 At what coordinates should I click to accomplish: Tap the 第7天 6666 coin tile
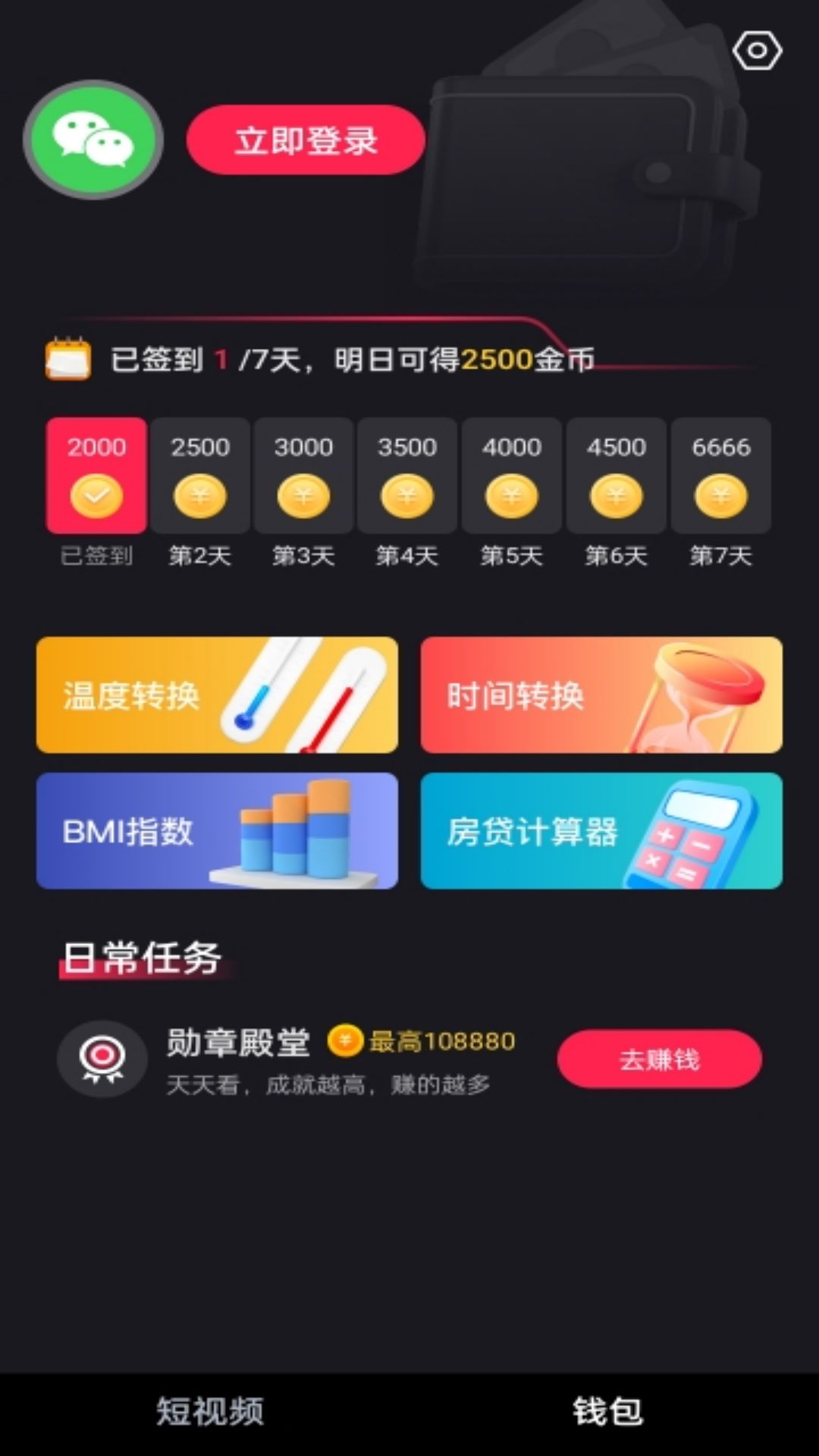720,475
